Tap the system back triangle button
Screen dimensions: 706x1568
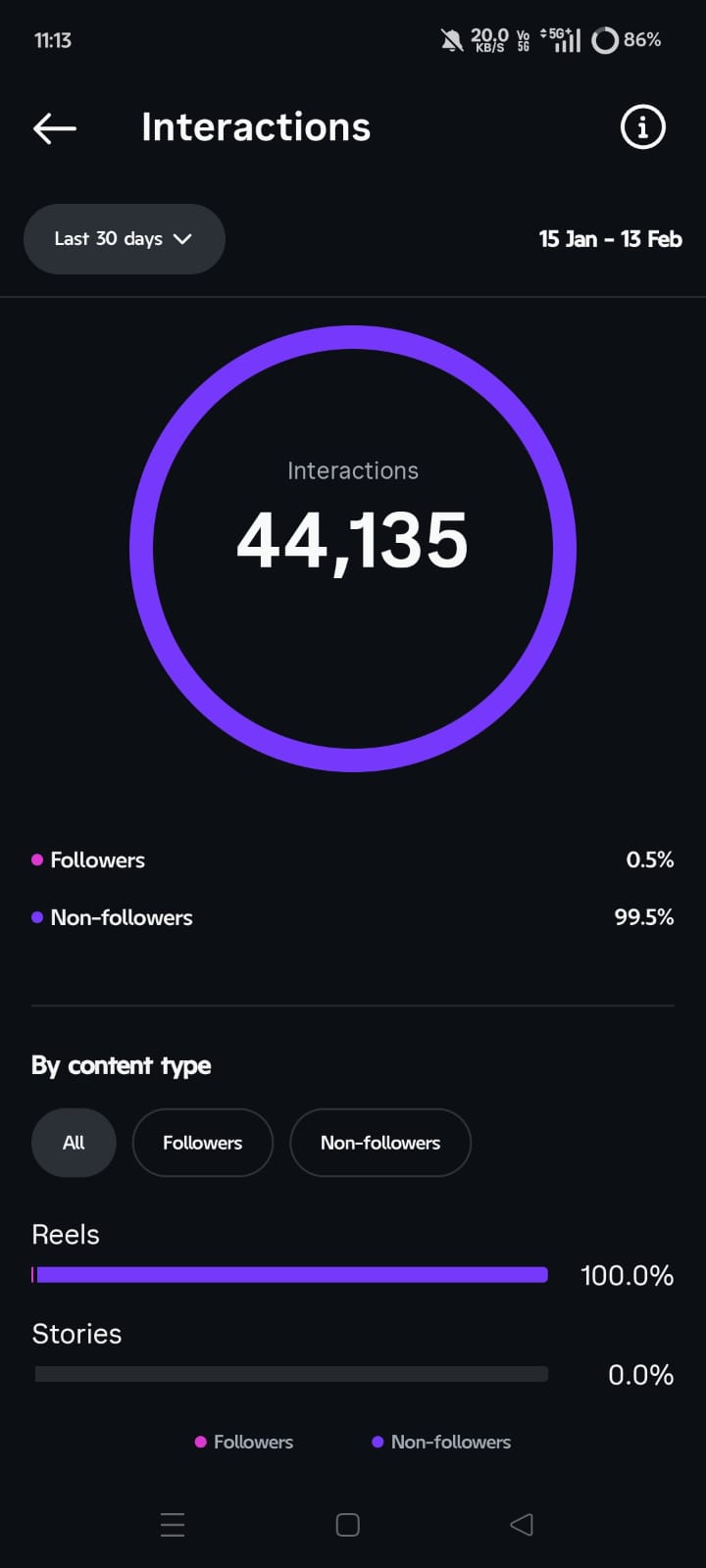coord(522,1525)
